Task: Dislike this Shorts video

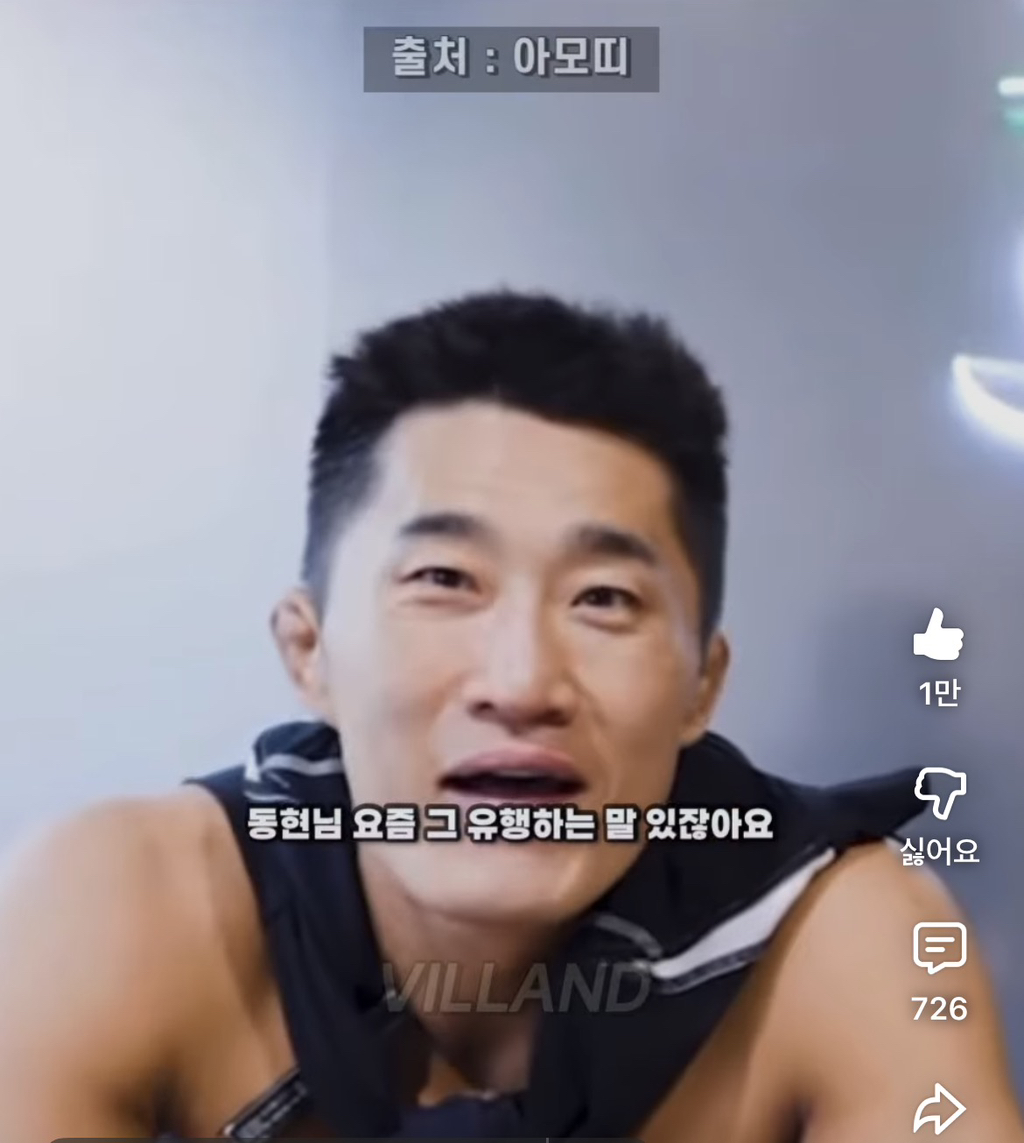Action: click(x=939, y=794)
